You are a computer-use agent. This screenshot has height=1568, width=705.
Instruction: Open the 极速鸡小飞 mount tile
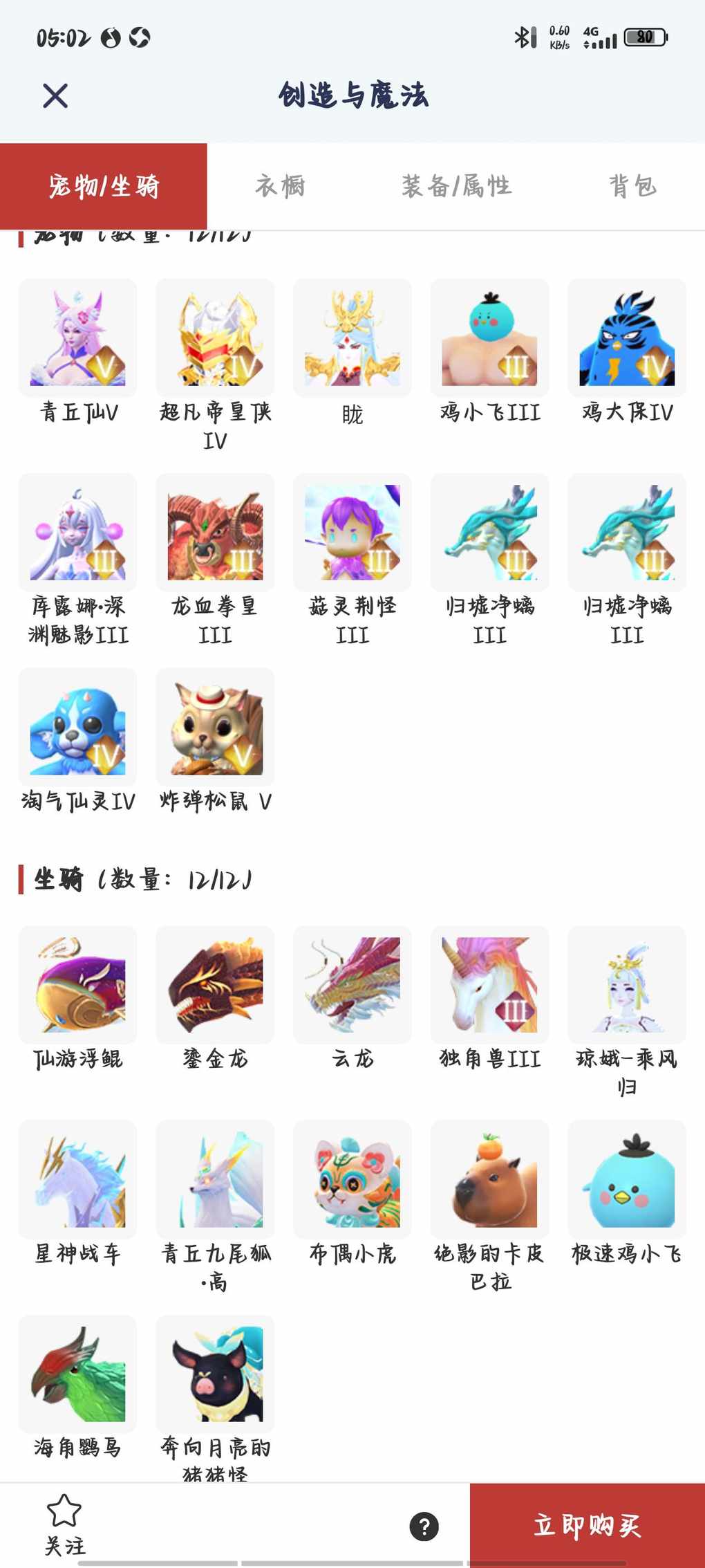point(627,1179)
